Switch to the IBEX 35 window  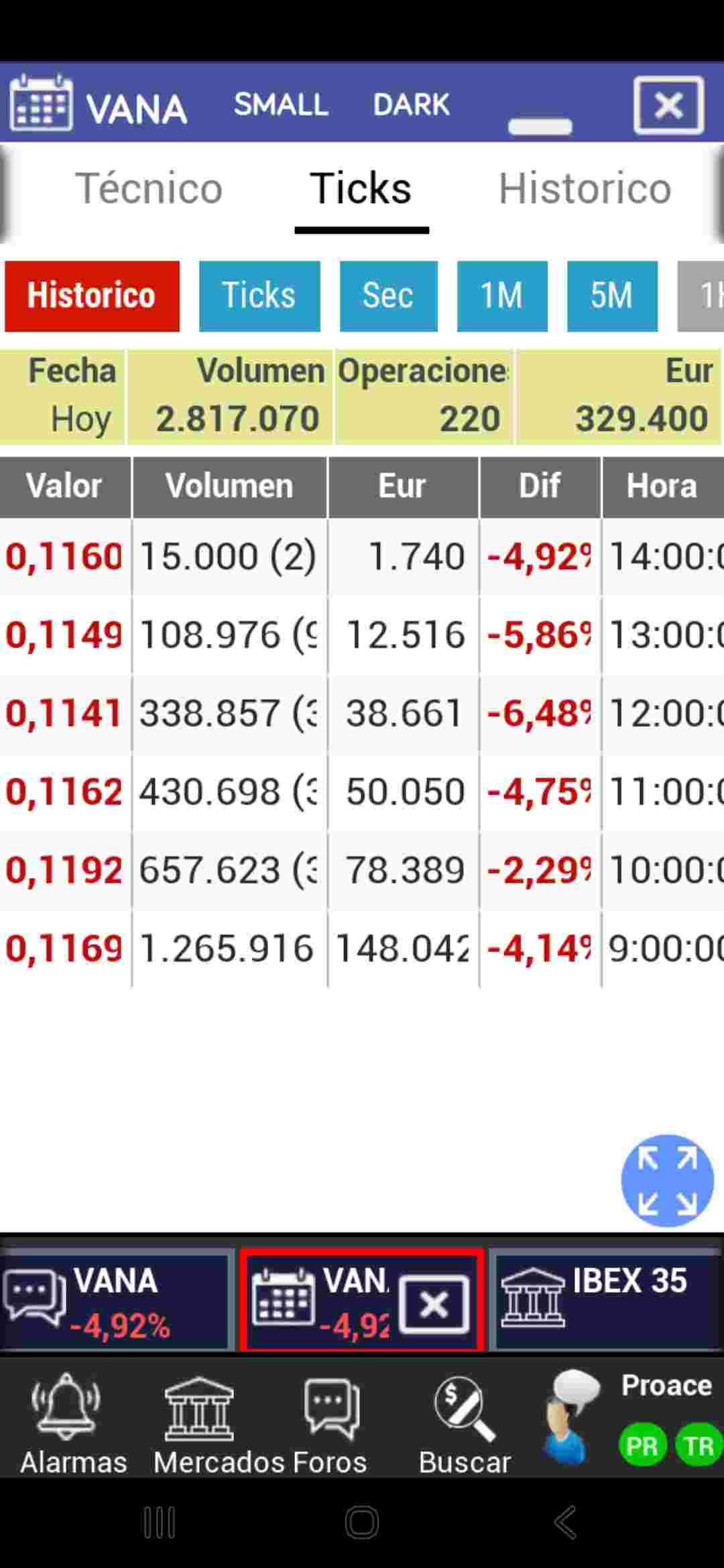[605, 1301]
